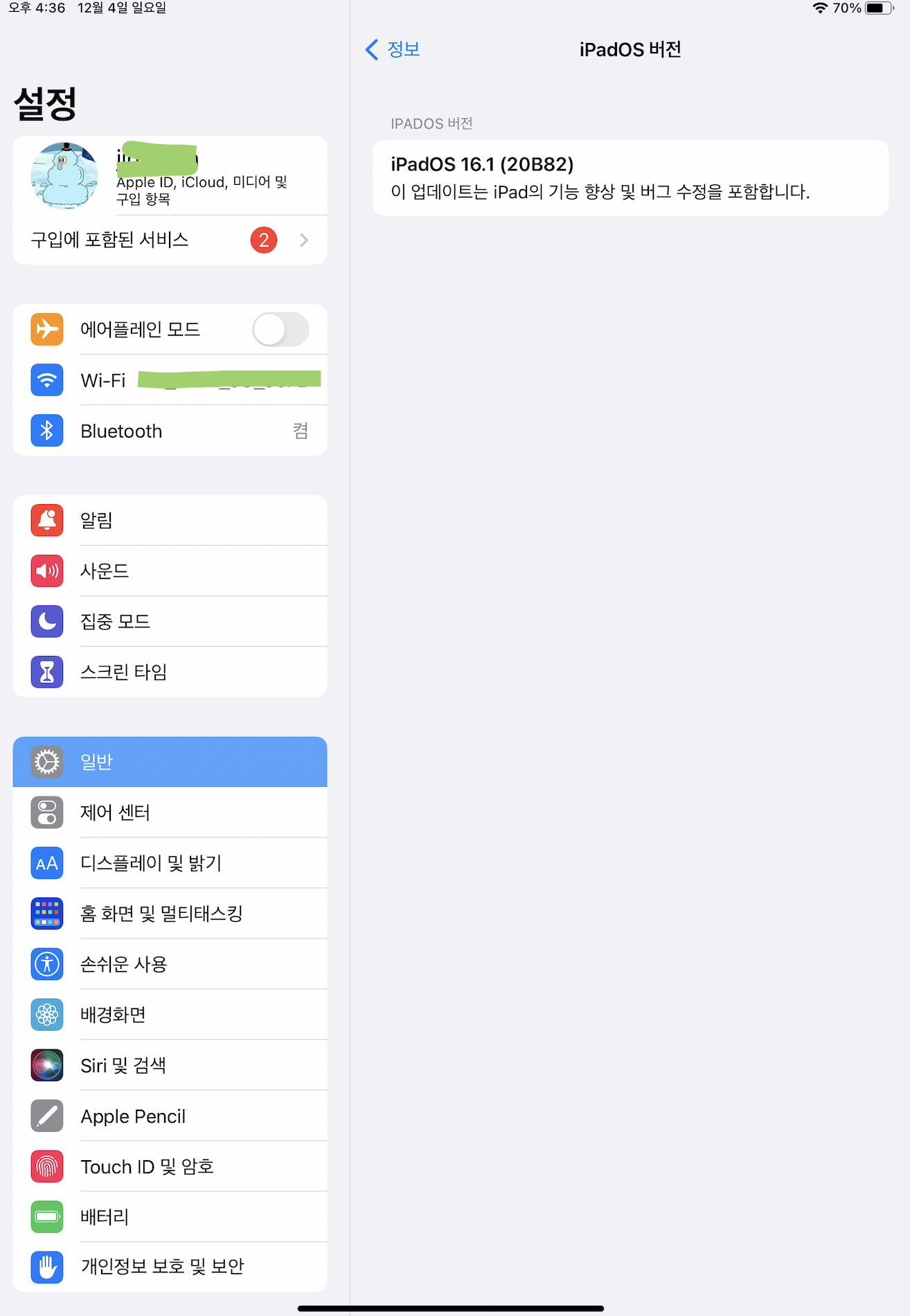The width and height of the screenshot is (910, 1316).
Task: Open Apple Pencil settings
Action: point(170,1116)
